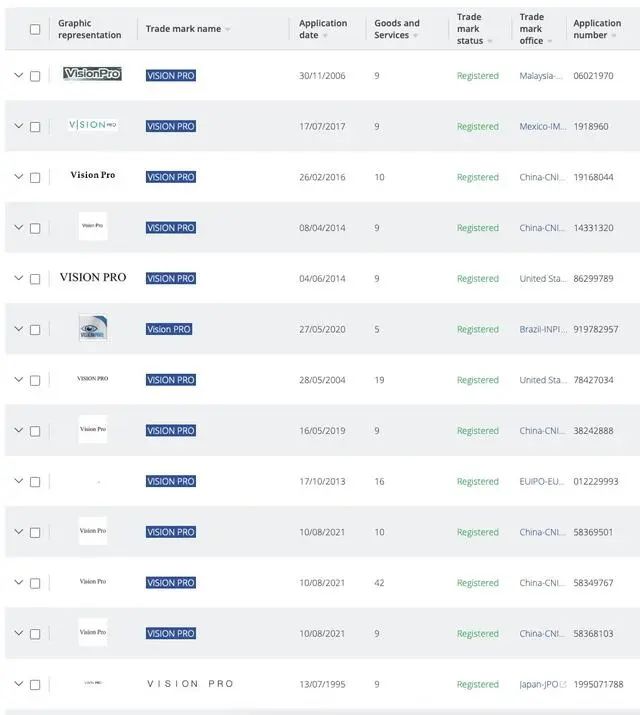Select the checkbox for application 06021970
This screenshot has height=715, width=640.
click(x=35, y=76)
